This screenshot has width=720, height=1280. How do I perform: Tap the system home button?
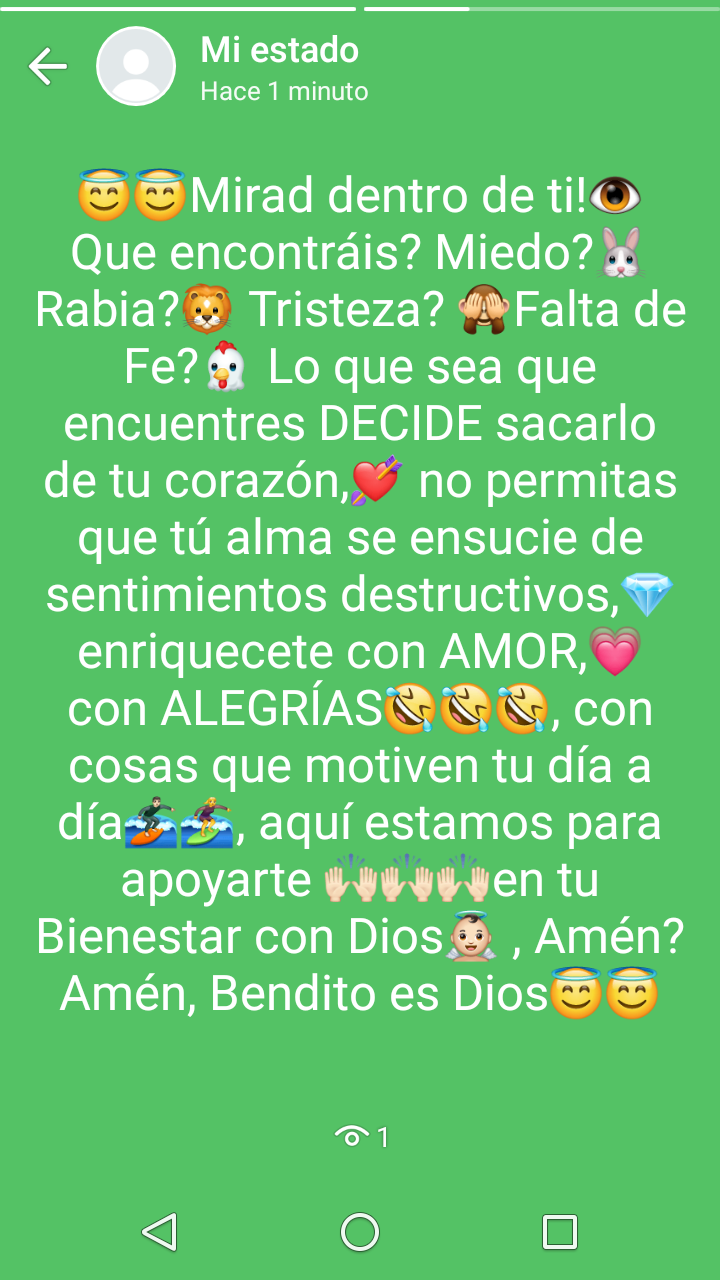360,1231
